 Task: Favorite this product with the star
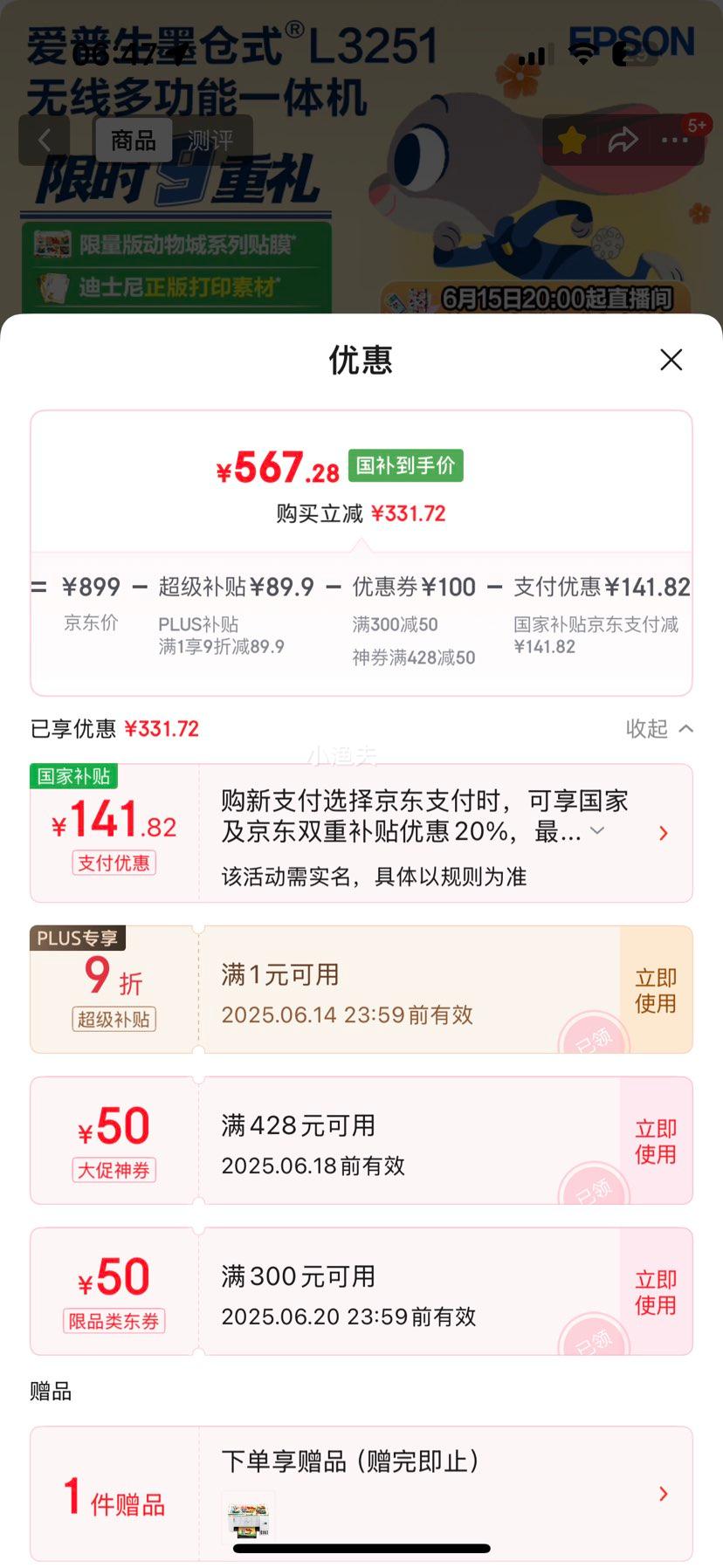(572, 140)
